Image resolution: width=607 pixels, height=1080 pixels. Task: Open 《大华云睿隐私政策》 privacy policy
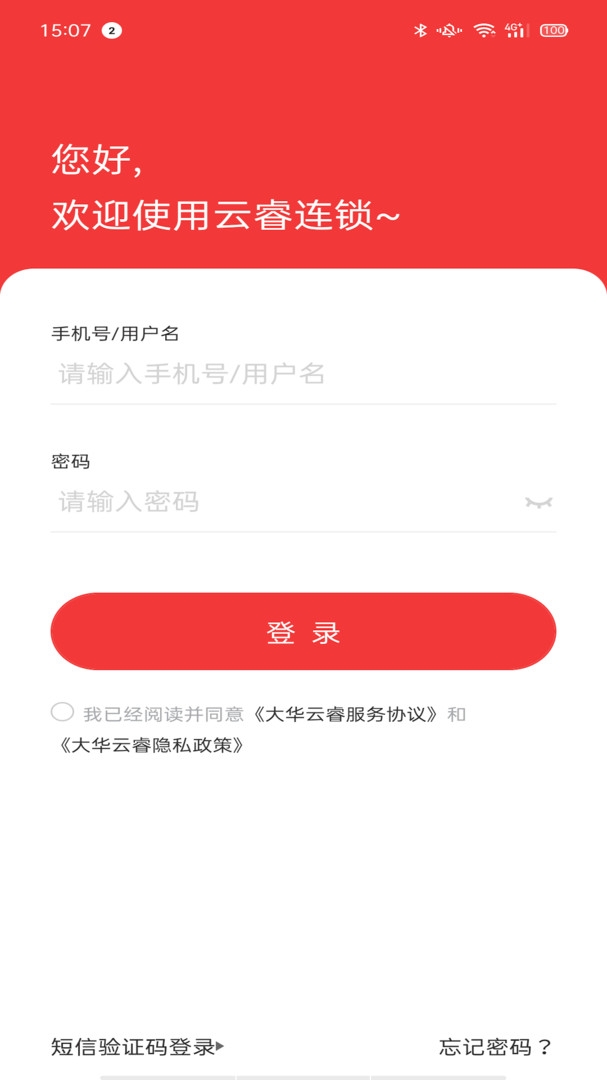151,745
